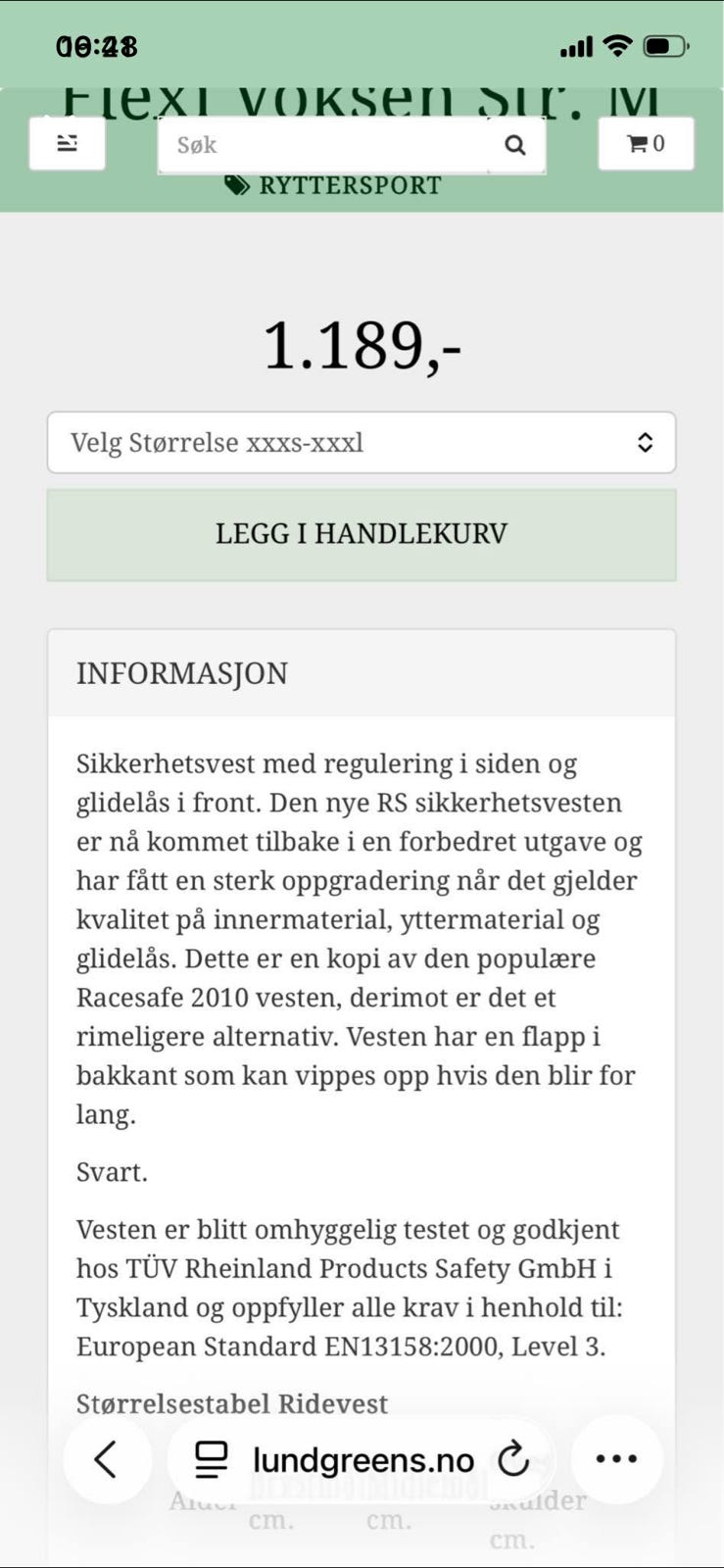Select the search magnifier icon

pos(513,144)
